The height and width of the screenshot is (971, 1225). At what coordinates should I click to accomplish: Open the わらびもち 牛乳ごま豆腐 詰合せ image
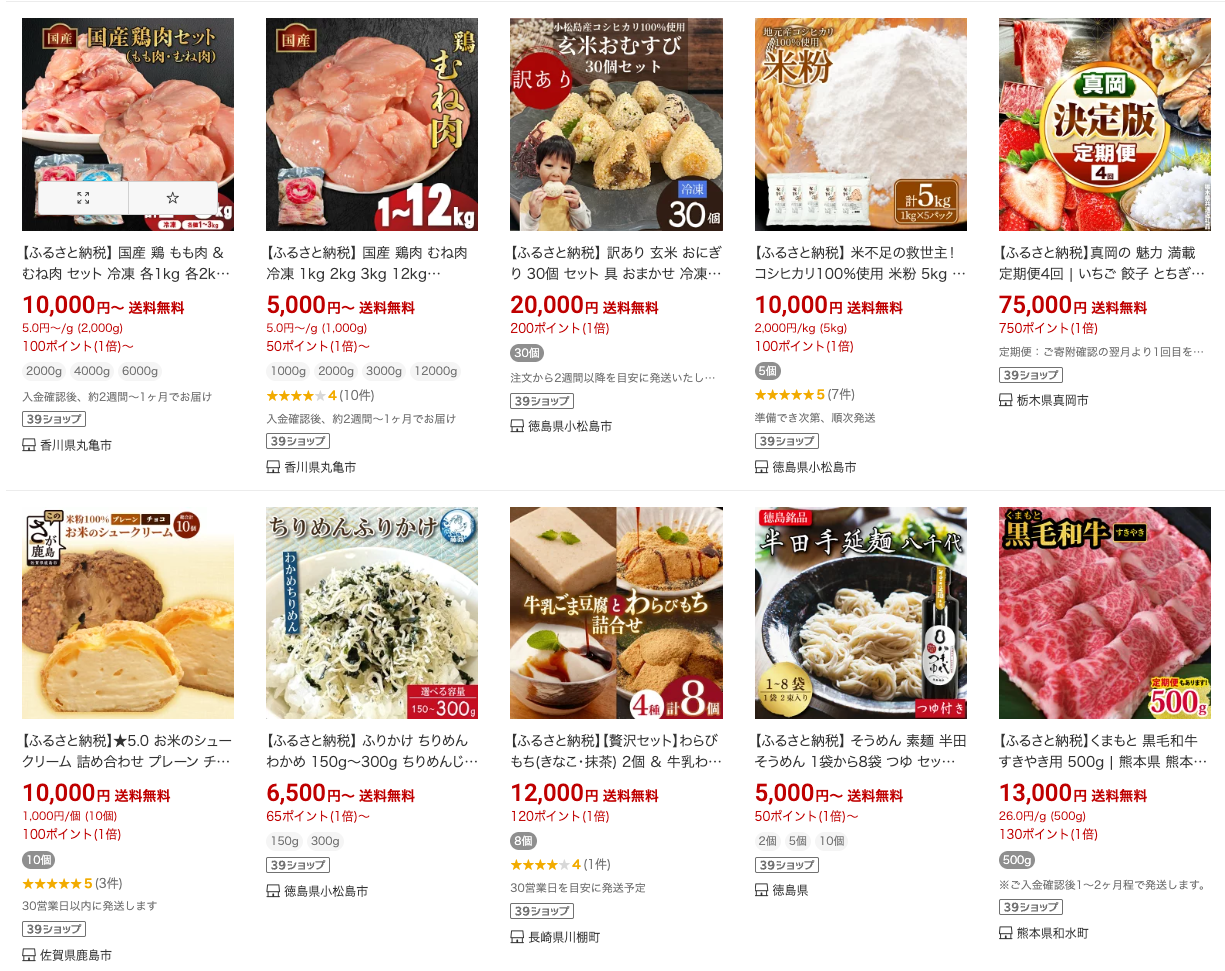(616, 612)
